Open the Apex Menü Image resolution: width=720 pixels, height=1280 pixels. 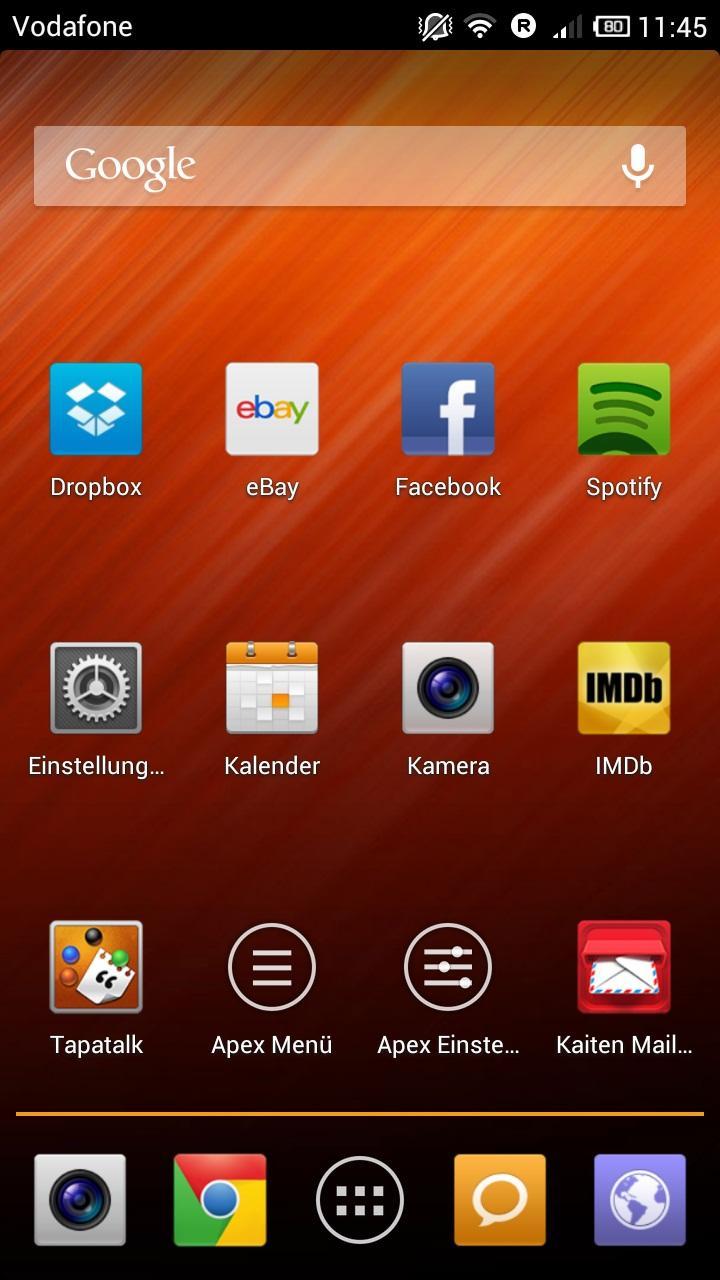pos(272,966)
